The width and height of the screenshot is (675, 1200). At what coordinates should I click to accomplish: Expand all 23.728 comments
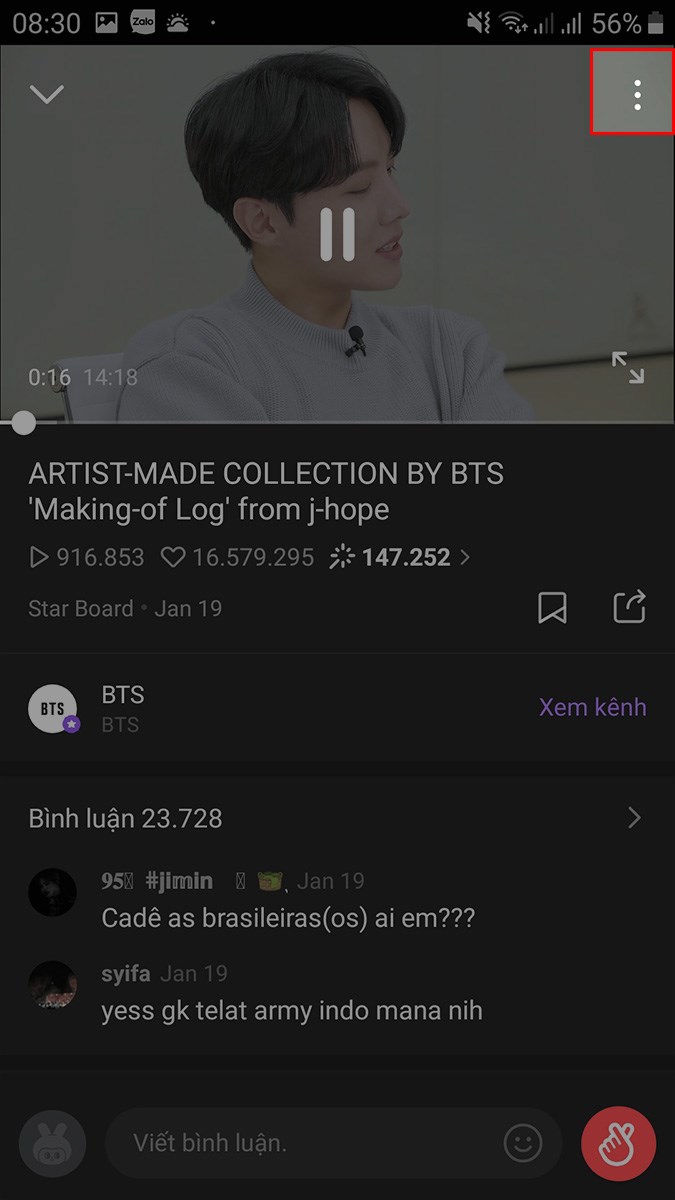tap(633, 819)
